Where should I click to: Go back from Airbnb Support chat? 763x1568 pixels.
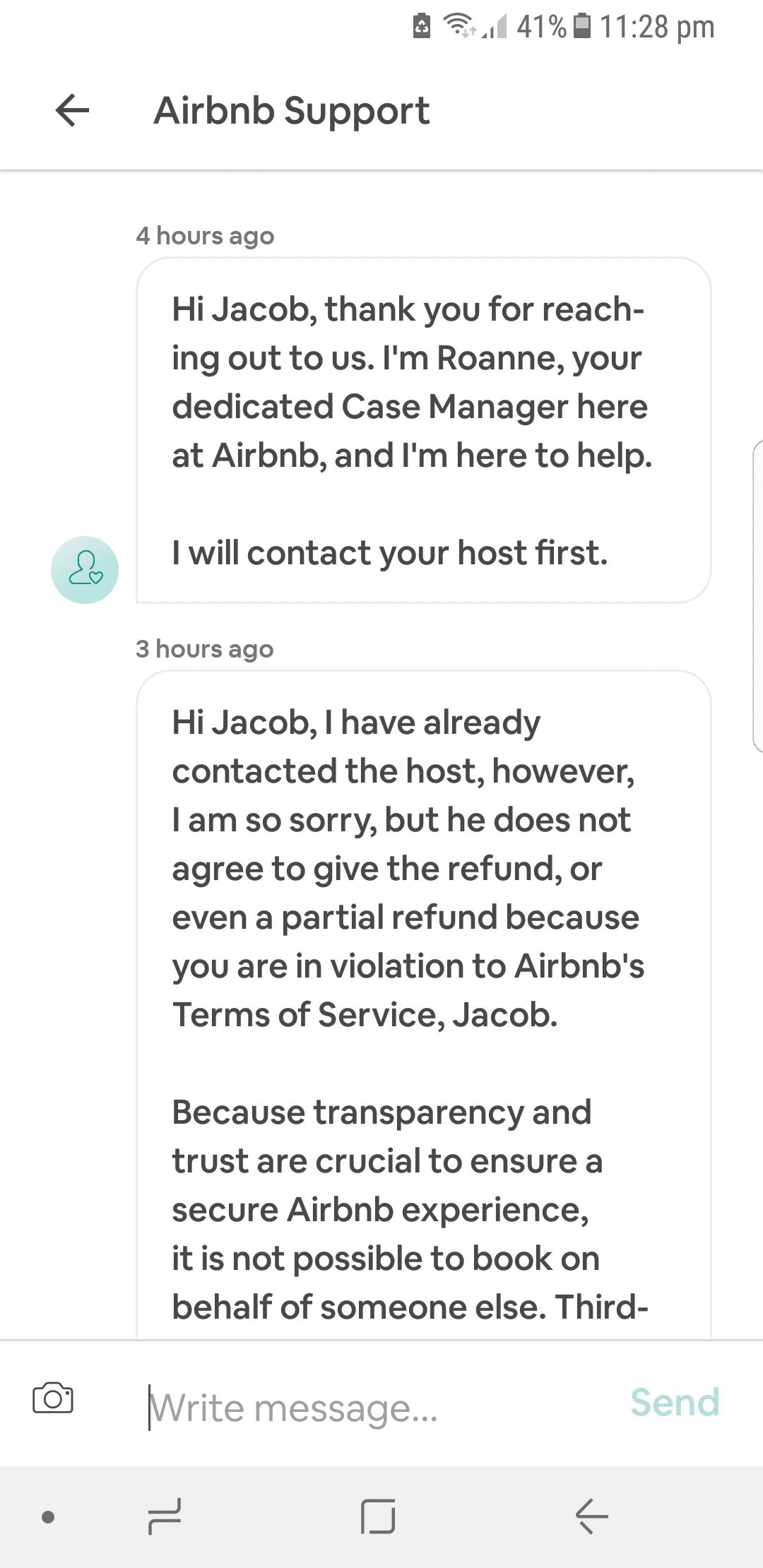click(72, 110)
